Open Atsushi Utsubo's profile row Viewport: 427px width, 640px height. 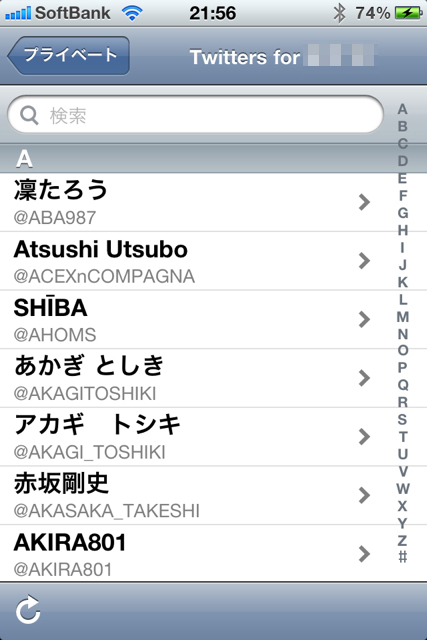tap(192, 261)
